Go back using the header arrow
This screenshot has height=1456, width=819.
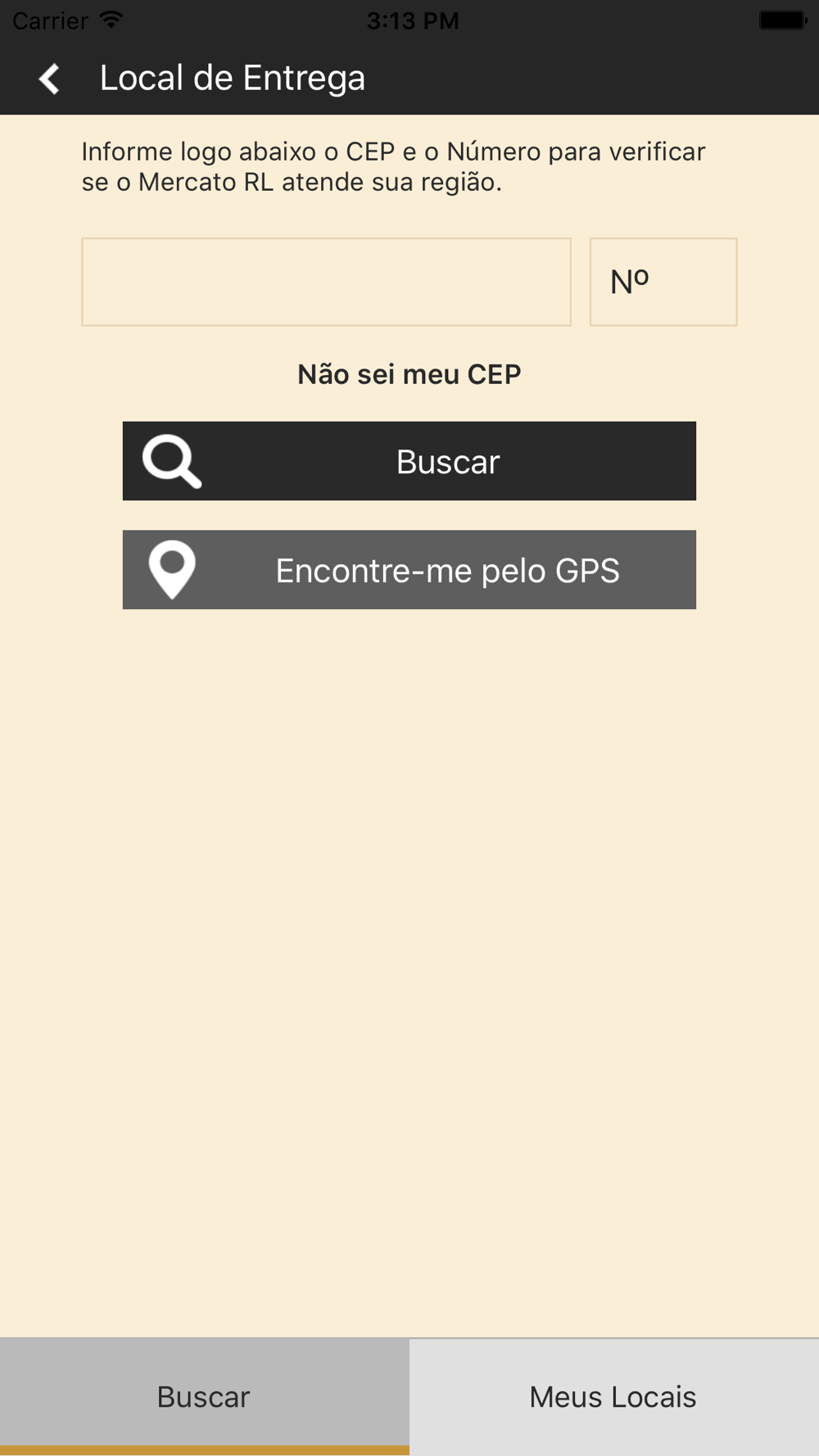[x=49, y=79]
